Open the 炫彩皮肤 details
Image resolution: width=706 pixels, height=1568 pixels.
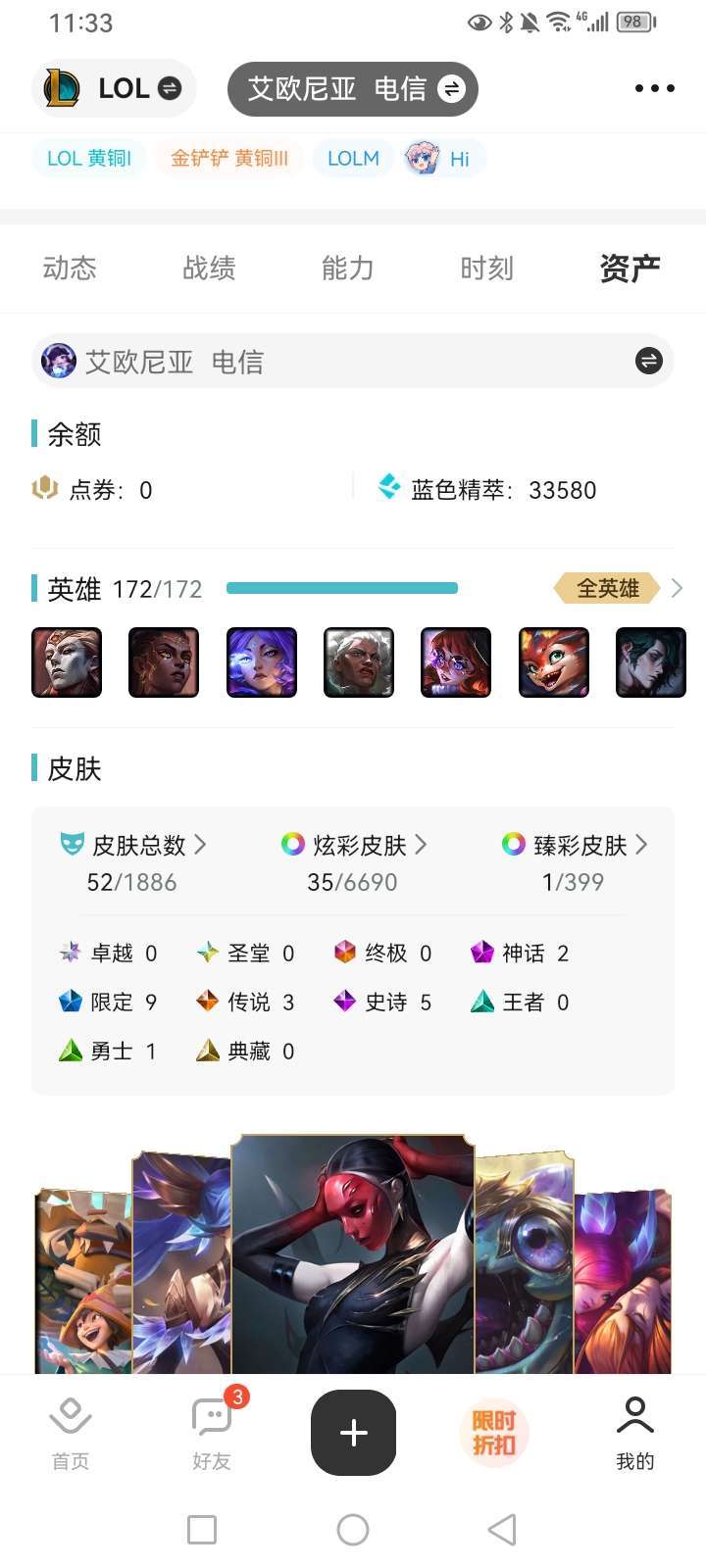click(x=353, y=845)
